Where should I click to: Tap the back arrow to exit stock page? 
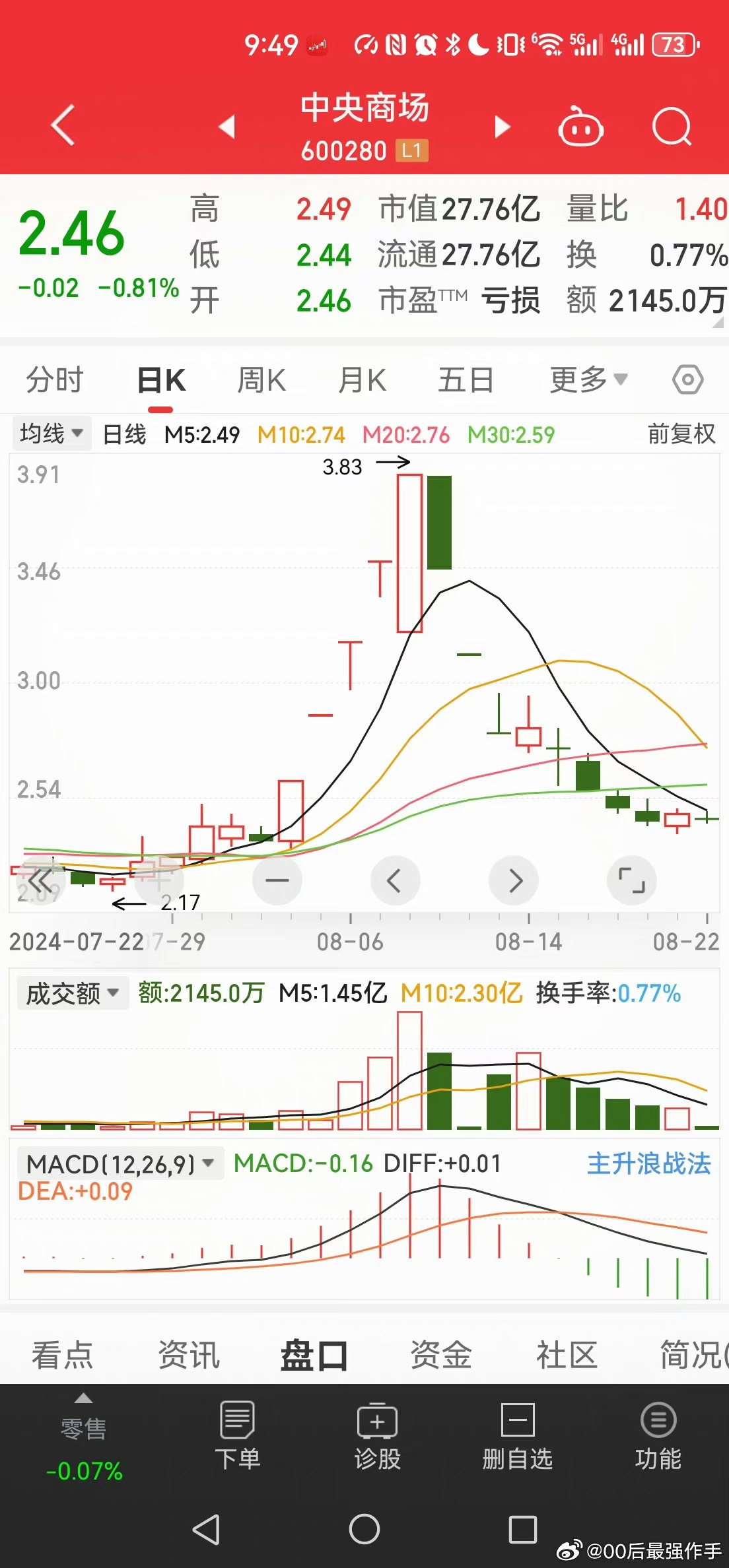(61, 125)
